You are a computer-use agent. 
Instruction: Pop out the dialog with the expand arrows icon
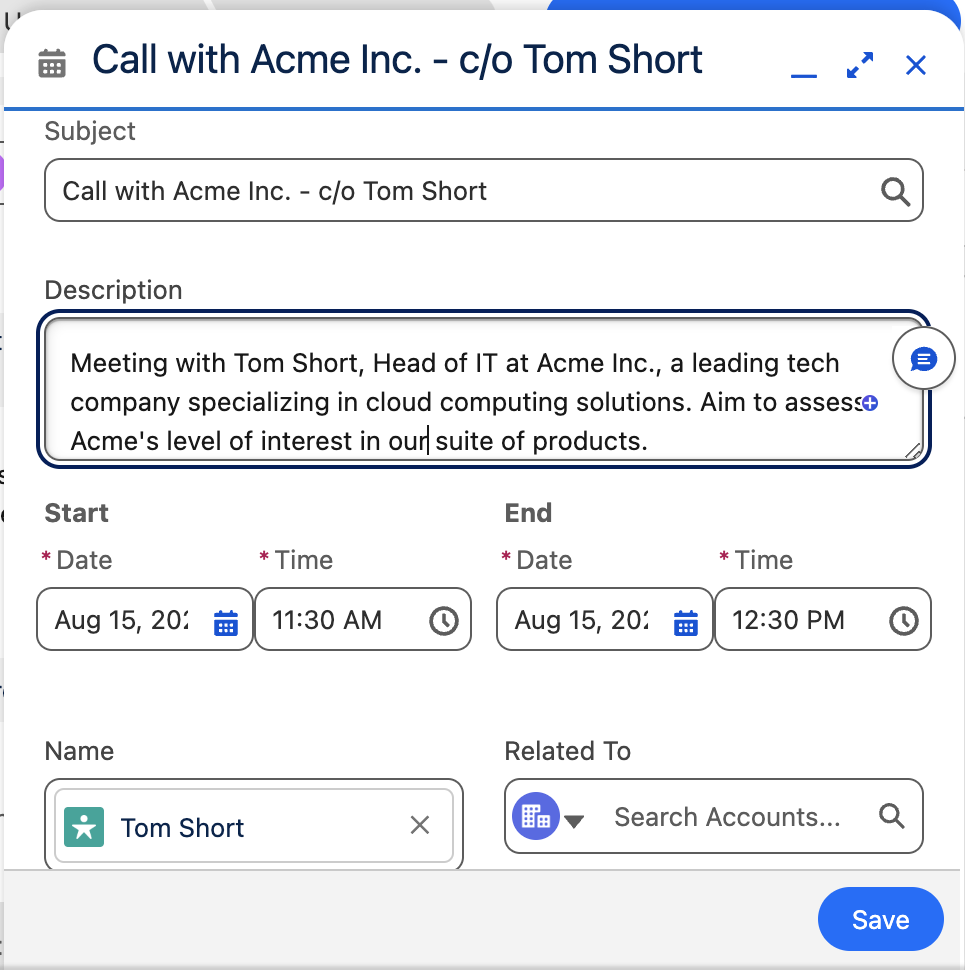tap(859, 64)
